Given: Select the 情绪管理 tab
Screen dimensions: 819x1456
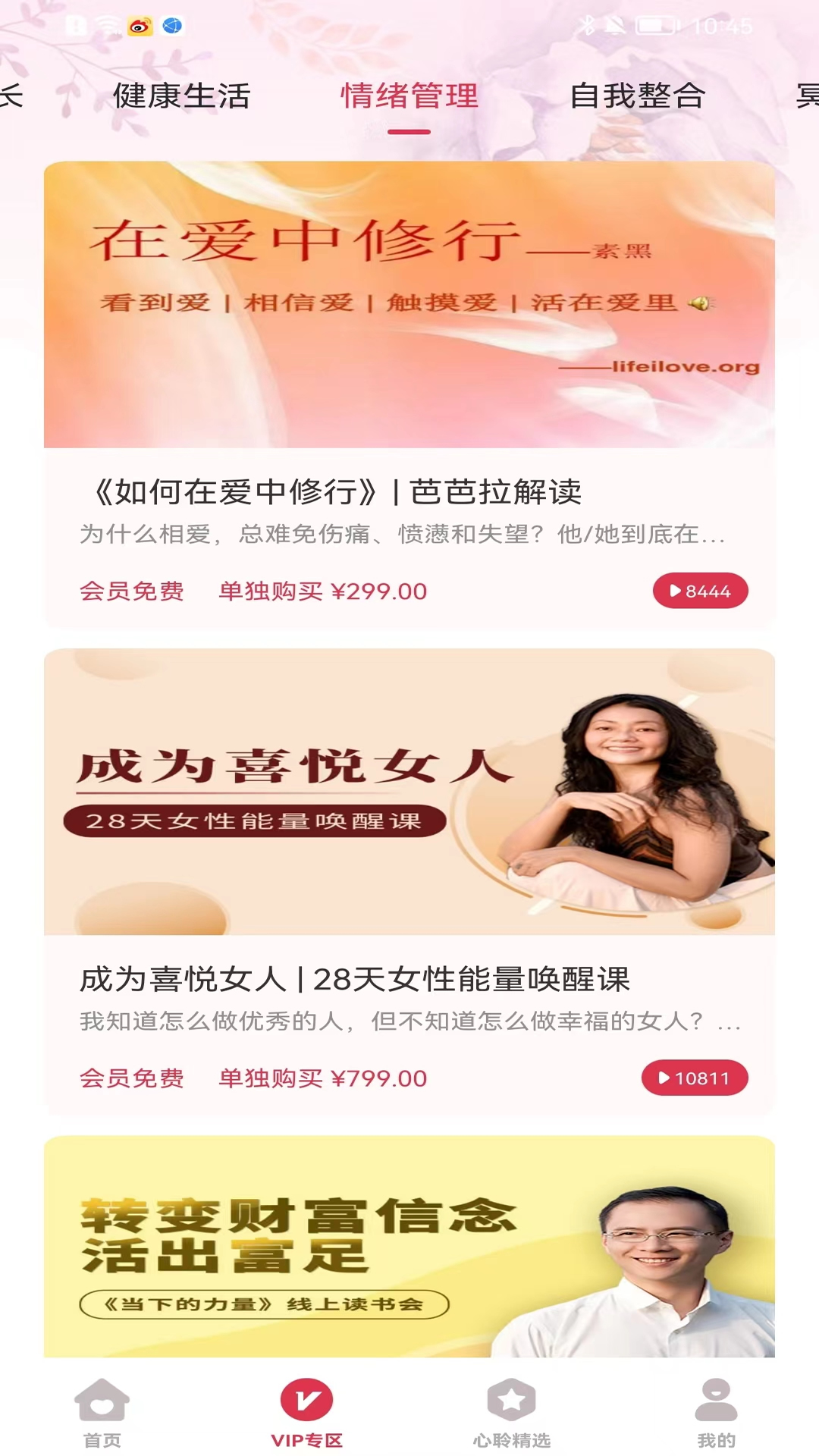Looking at the screenshot, I should point(409,96).
